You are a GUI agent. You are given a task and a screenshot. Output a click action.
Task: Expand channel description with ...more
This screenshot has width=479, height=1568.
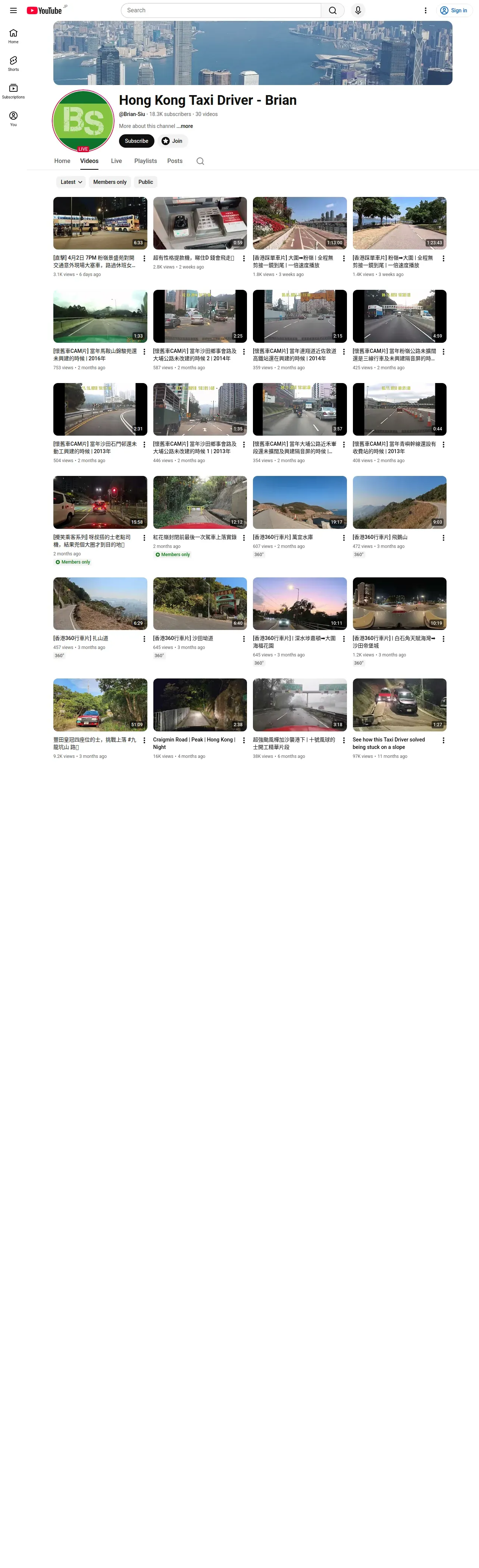point(184,126)
